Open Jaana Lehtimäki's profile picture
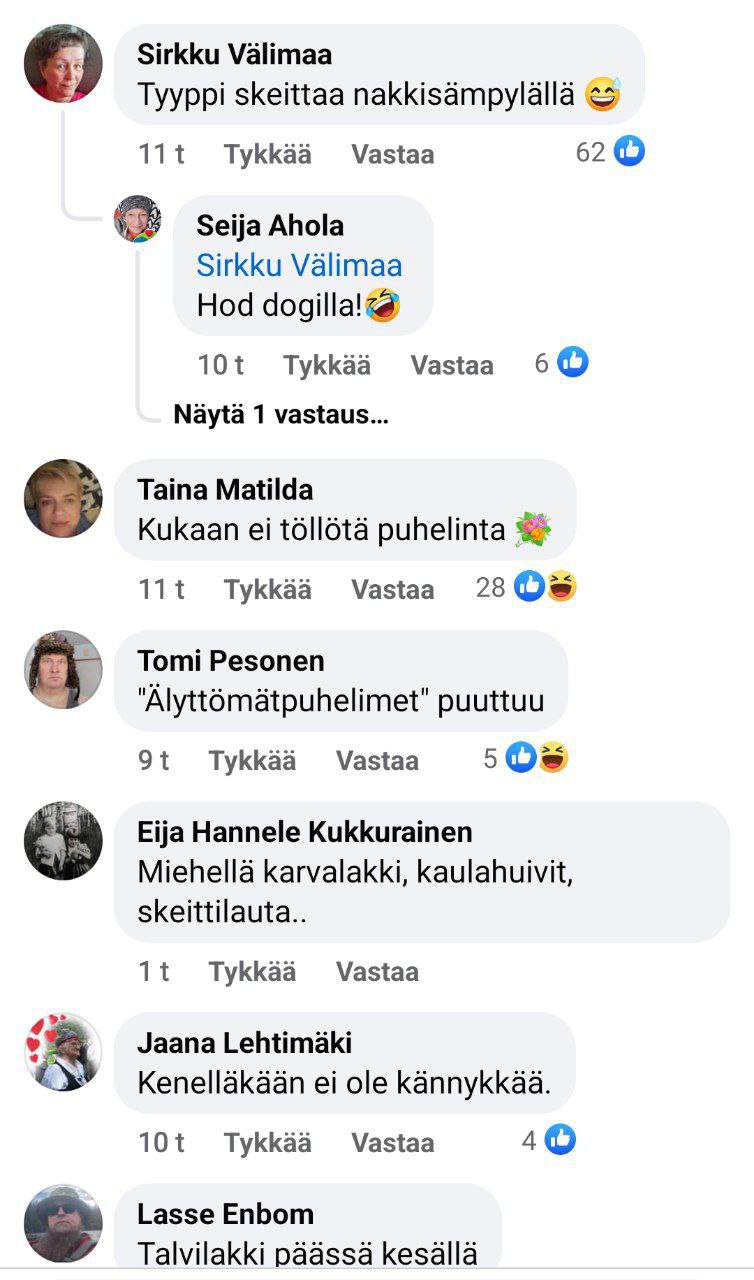 pos(63,1051)
